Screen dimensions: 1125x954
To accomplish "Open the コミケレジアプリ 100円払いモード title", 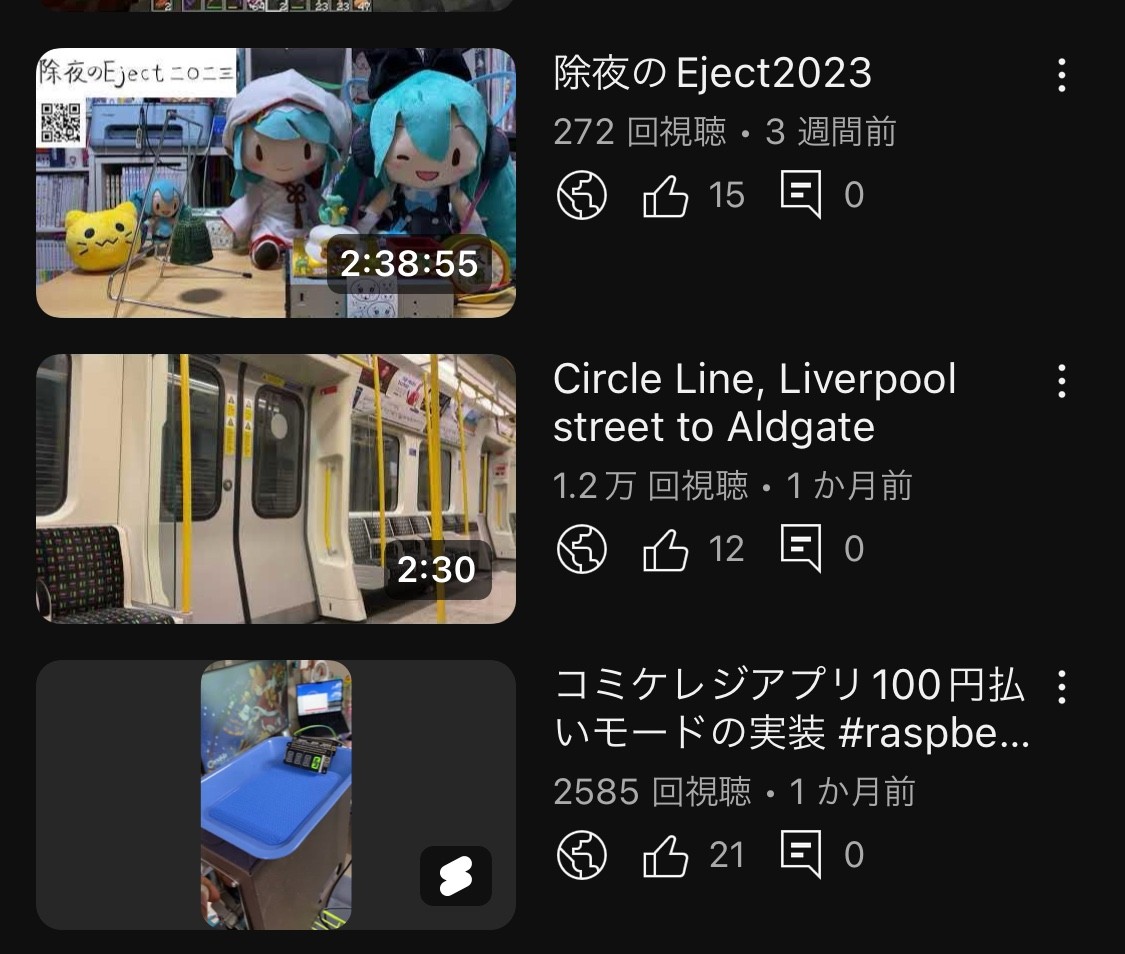I will [790, 710].
